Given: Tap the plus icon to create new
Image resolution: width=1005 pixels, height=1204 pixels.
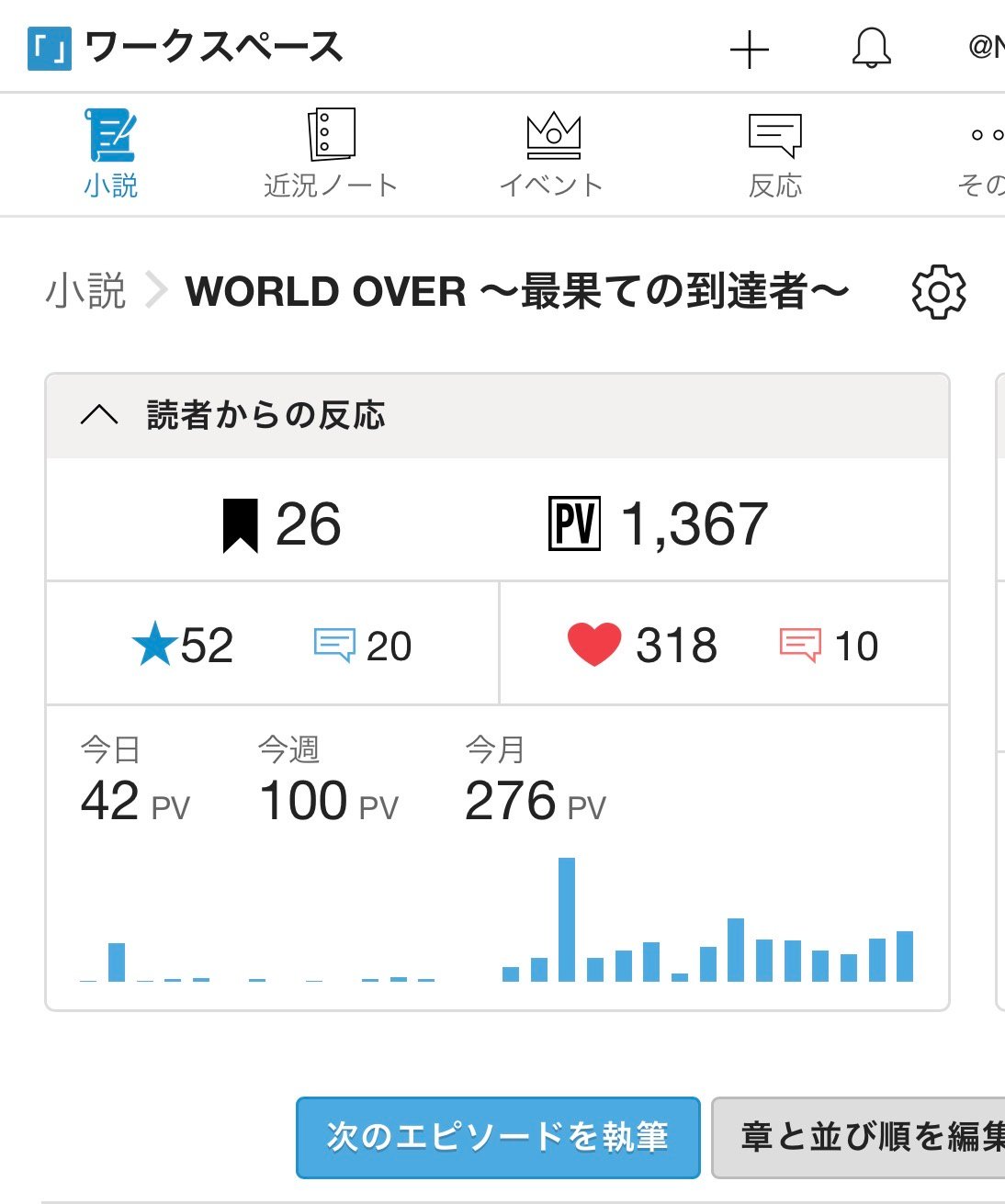Looking at the screenshot, I should tap(749, 50).
